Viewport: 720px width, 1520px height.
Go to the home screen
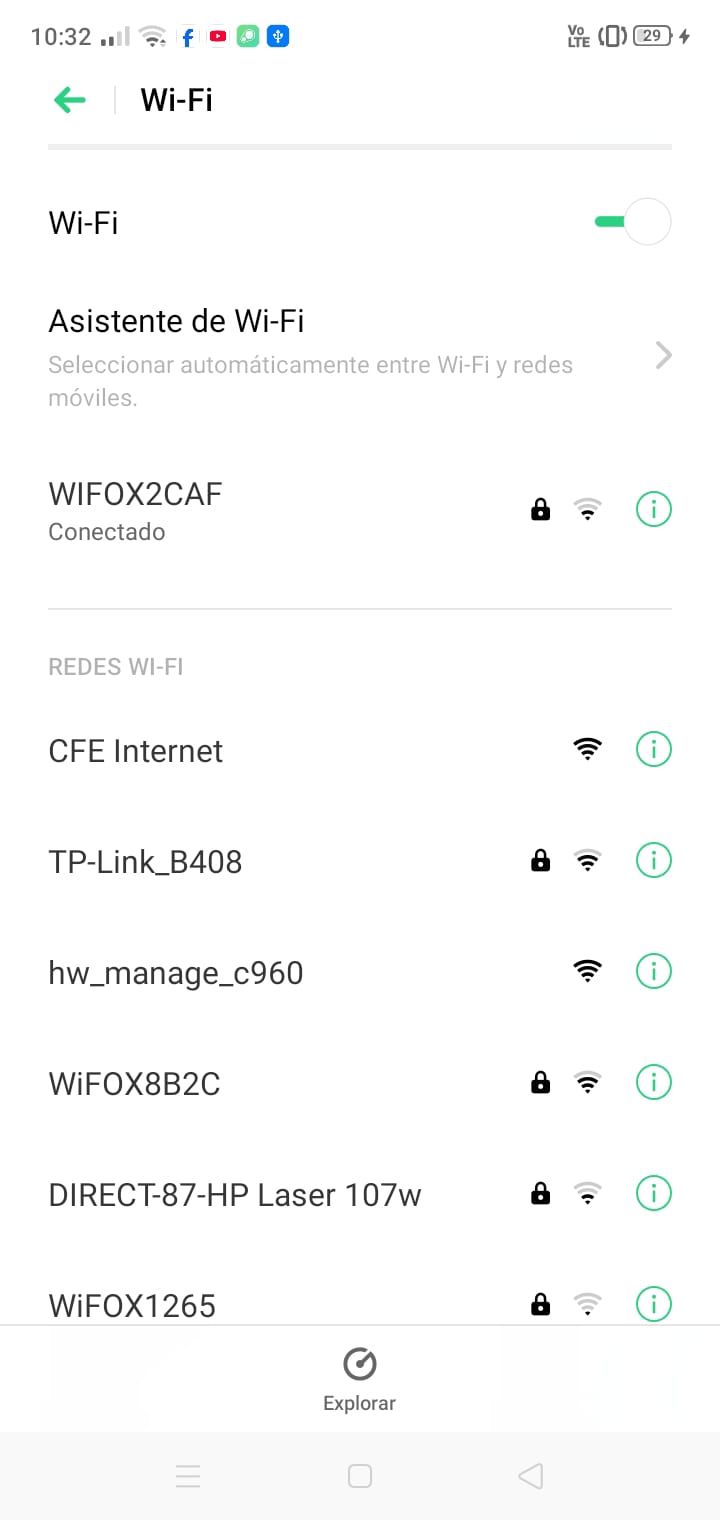tap(360, 1476)
